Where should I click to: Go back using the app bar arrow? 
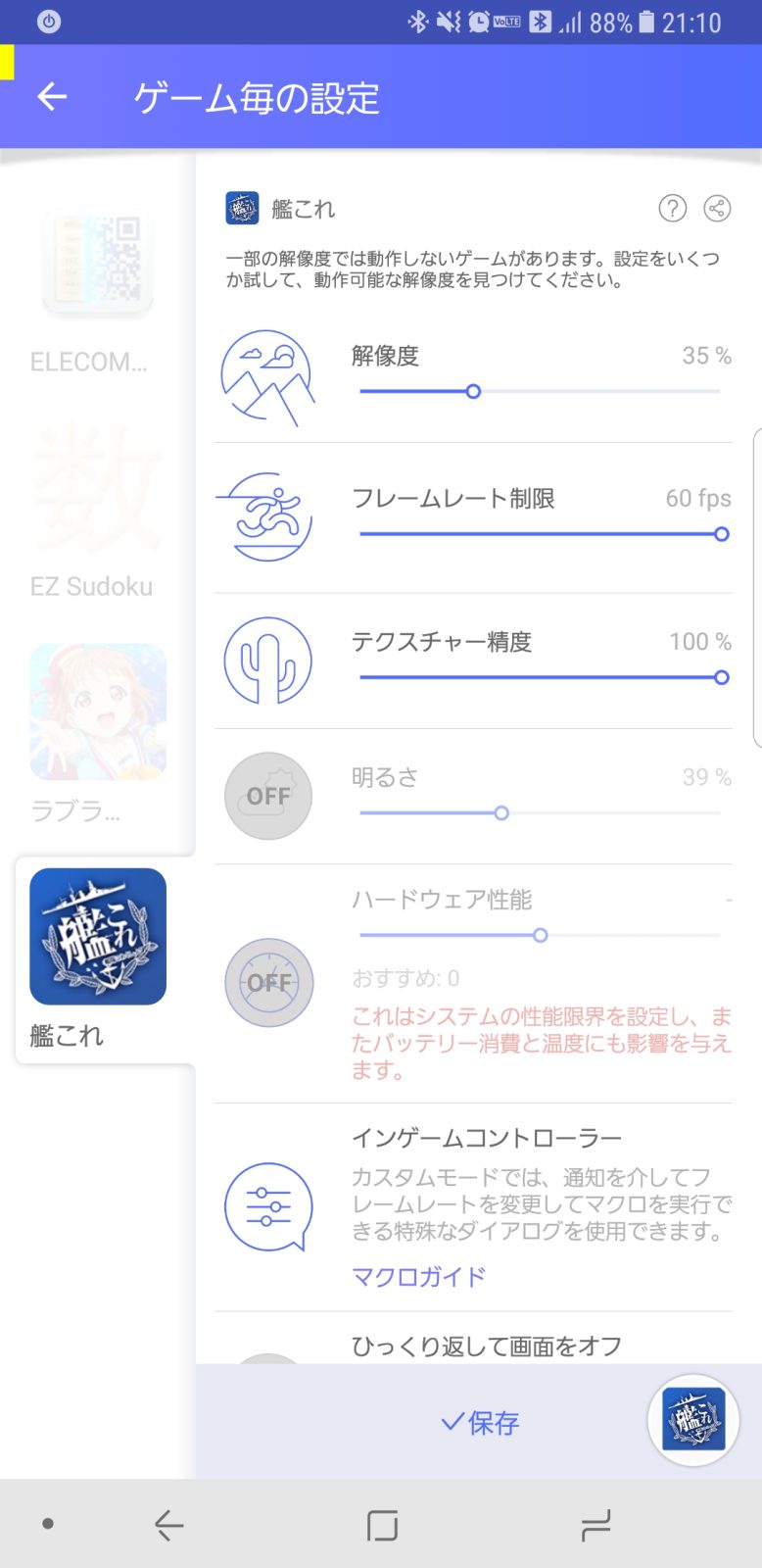coord(52,96)
